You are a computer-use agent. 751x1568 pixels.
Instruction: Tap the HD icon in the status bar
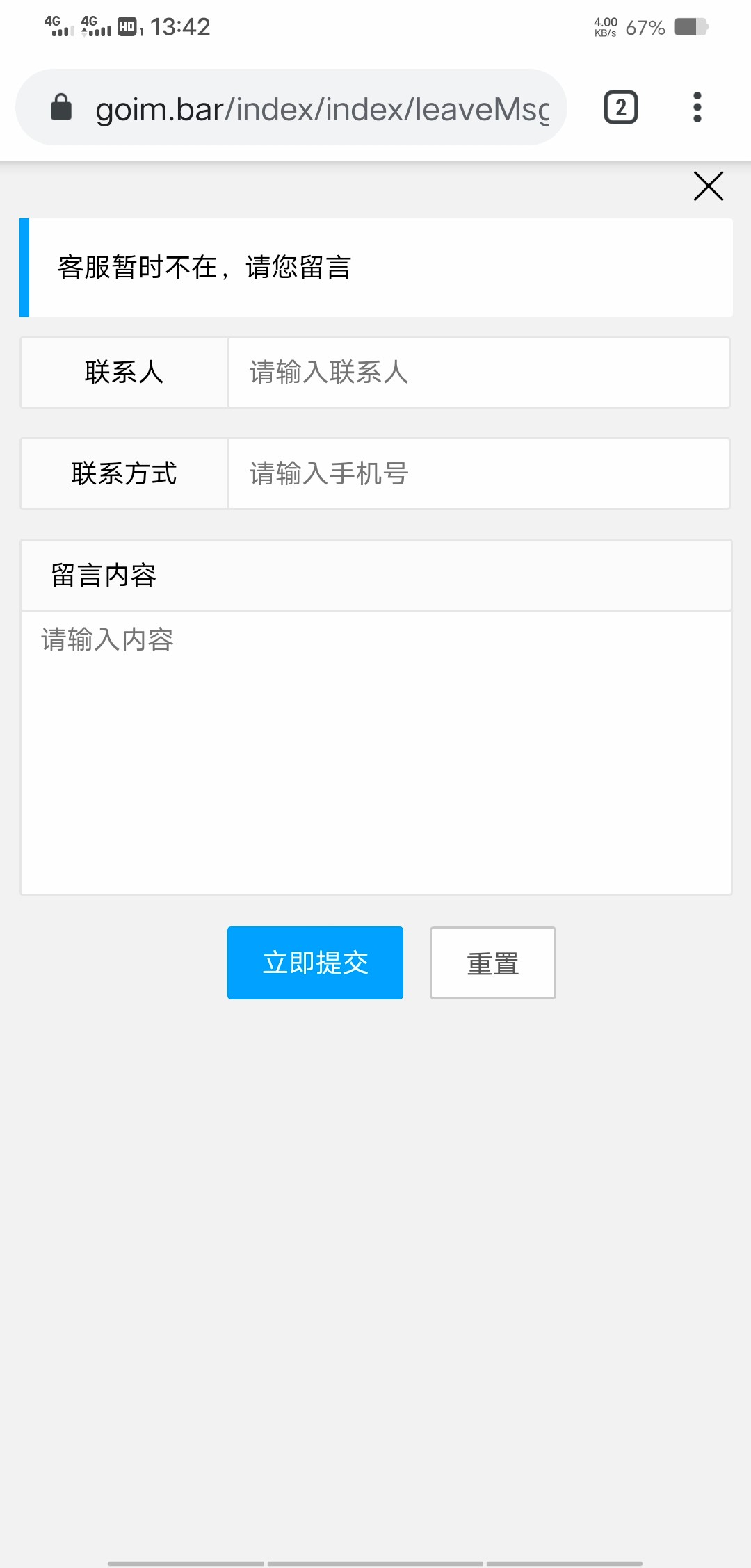(x=129, y=28)
